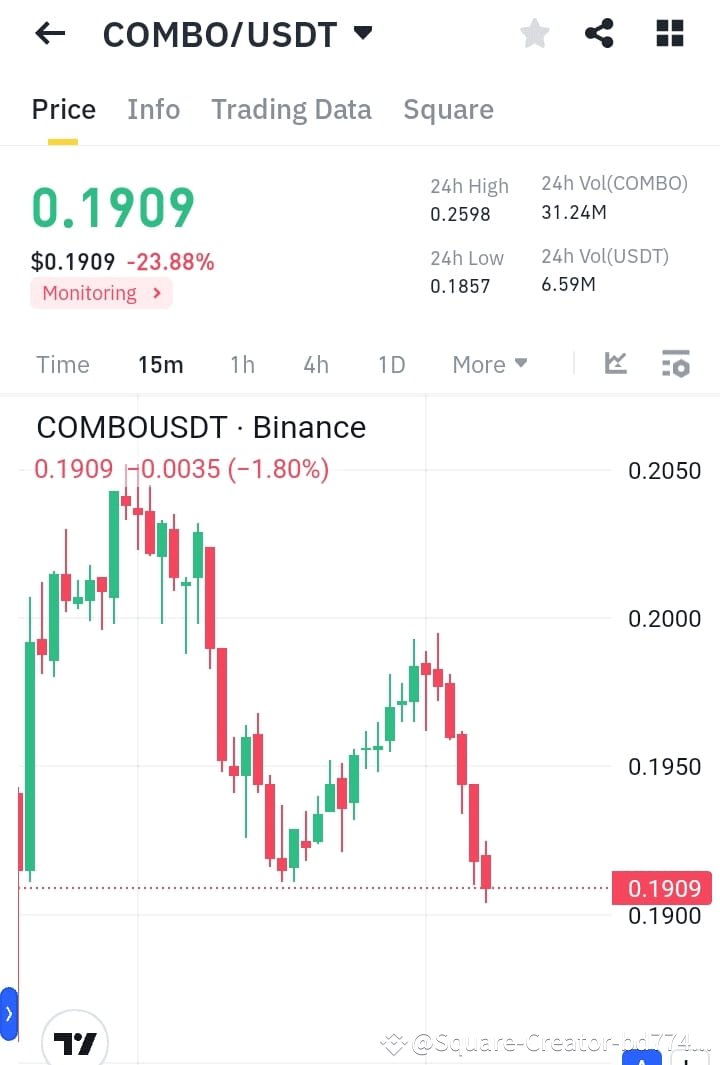Open the share icon
The height and width of the screenshot is (1065, 720).
coord(599,33)
